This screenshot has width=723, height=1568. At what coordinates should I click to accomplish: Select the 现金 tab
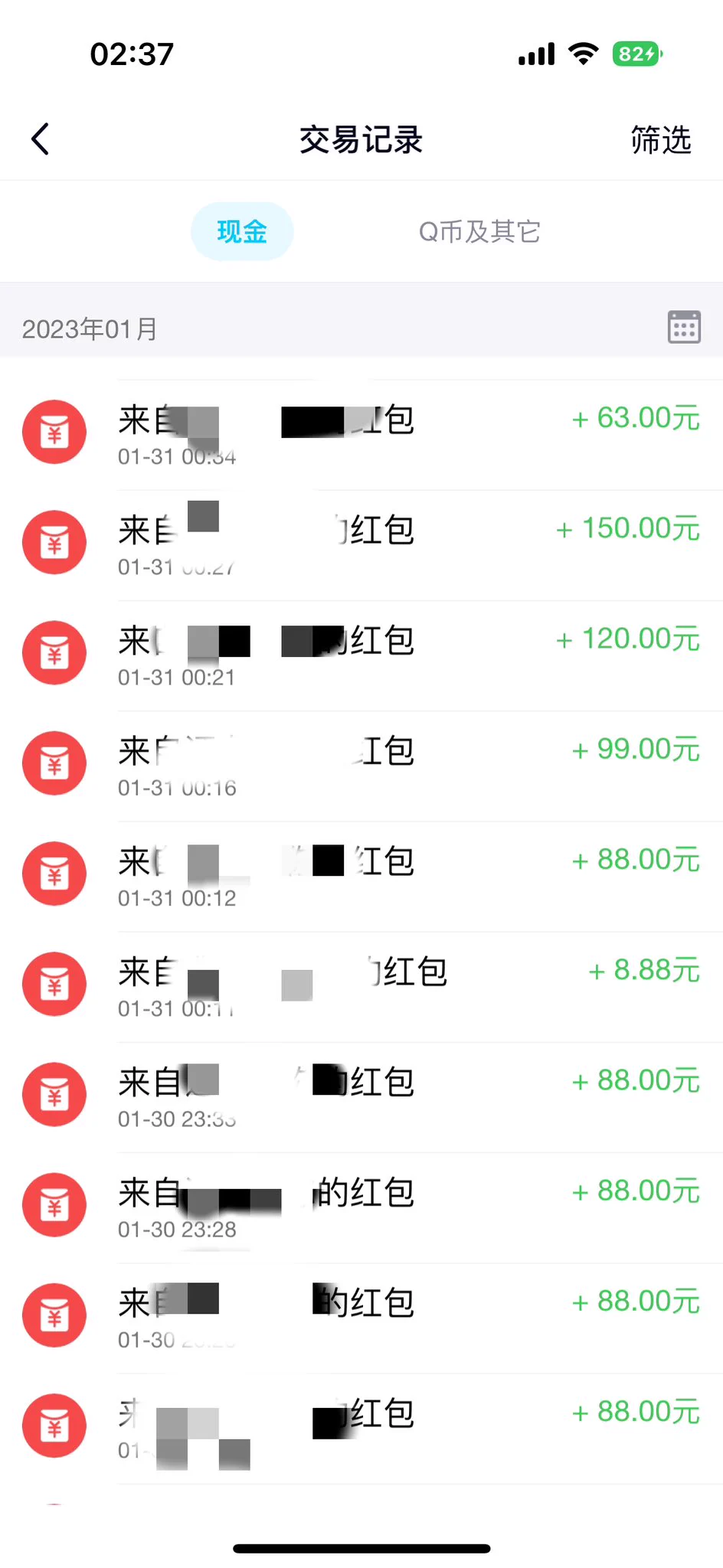click(242, 231)
